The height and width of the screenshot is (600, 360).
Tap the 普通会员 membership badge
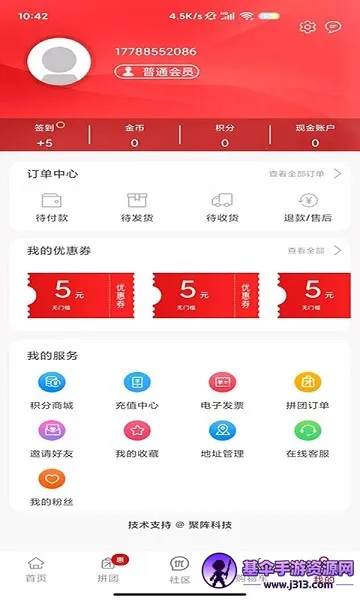[x=157, y=72]
